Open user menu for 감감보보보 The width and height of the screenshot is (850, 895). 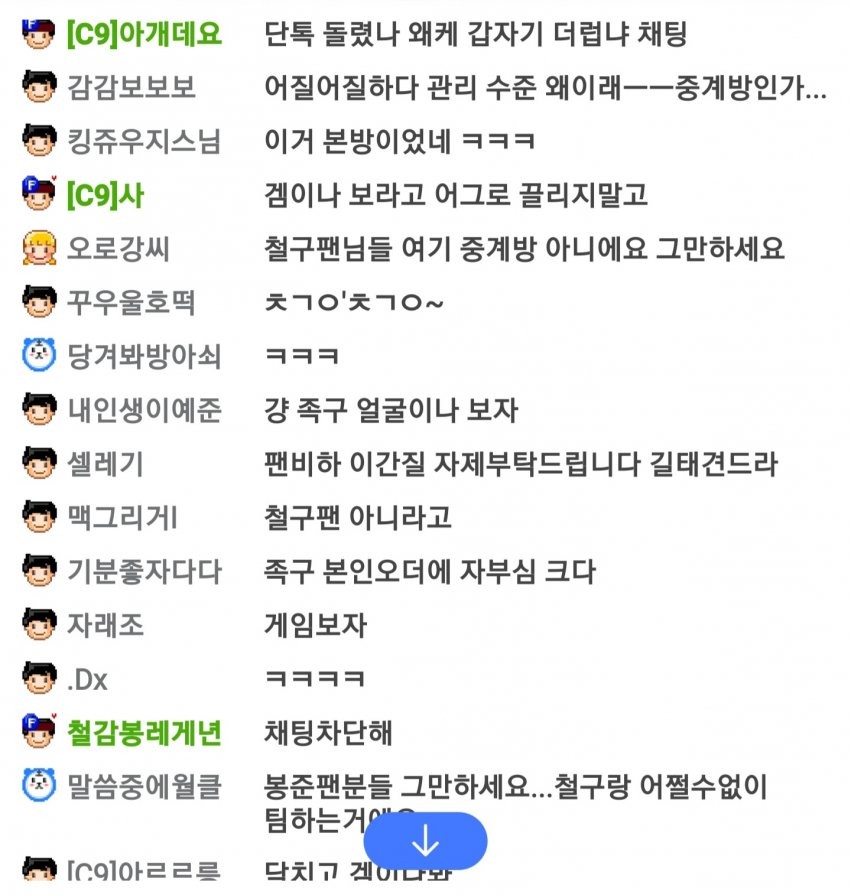(132, 88)
